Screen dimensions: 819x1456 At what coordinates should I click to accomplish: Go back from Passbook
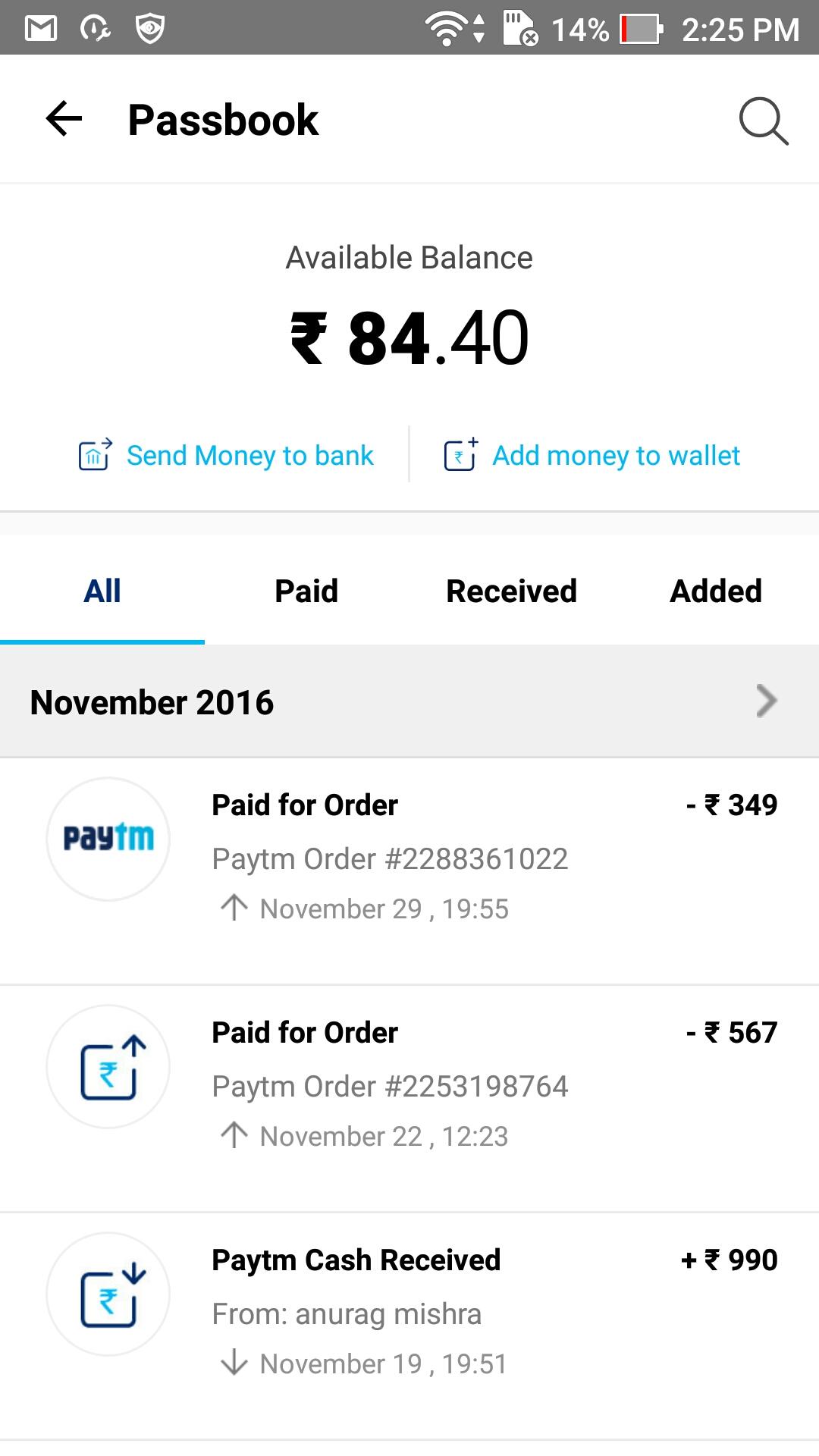[64, 119]
